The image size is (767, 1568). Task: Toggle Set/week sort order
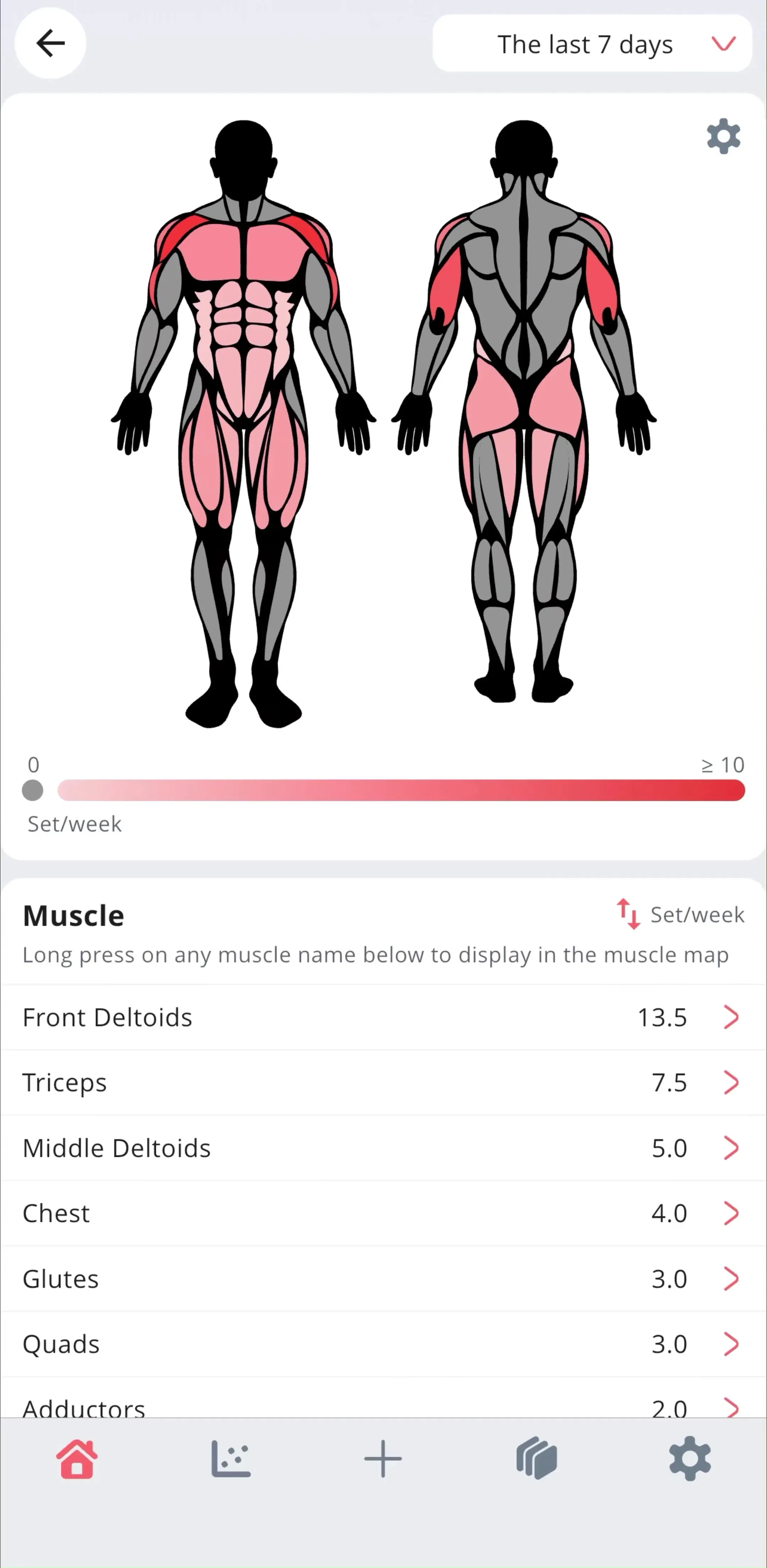click(x=680, y=914)
